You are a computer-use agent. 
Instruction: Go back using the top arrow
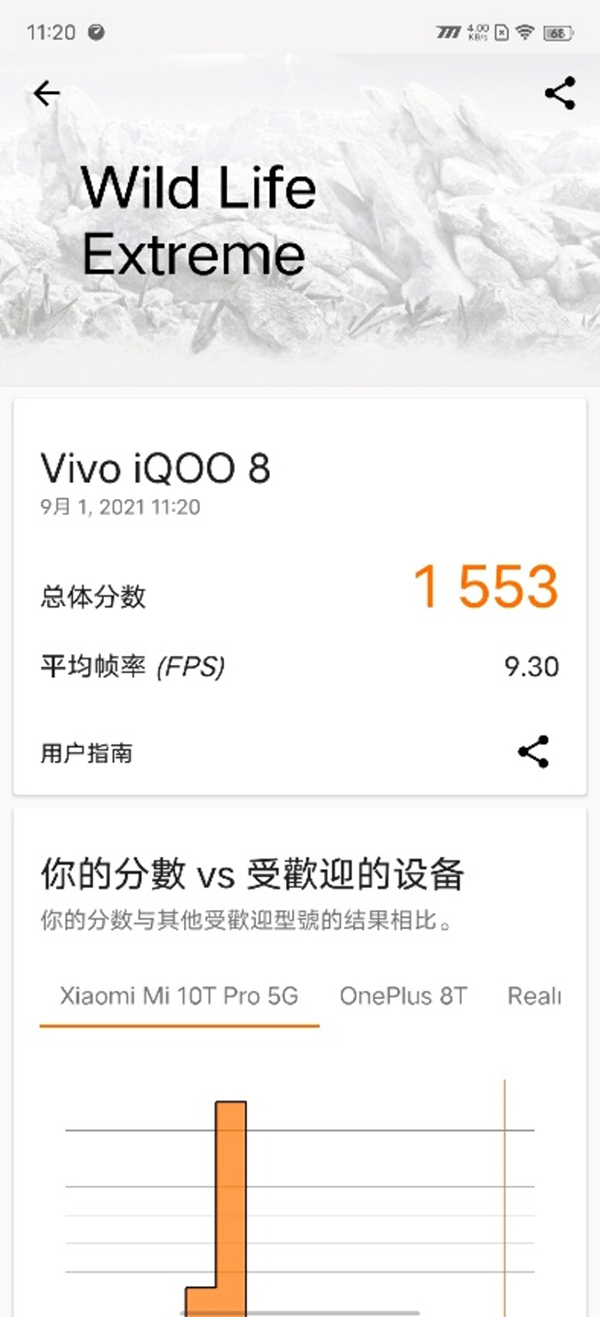click(46, 94)
